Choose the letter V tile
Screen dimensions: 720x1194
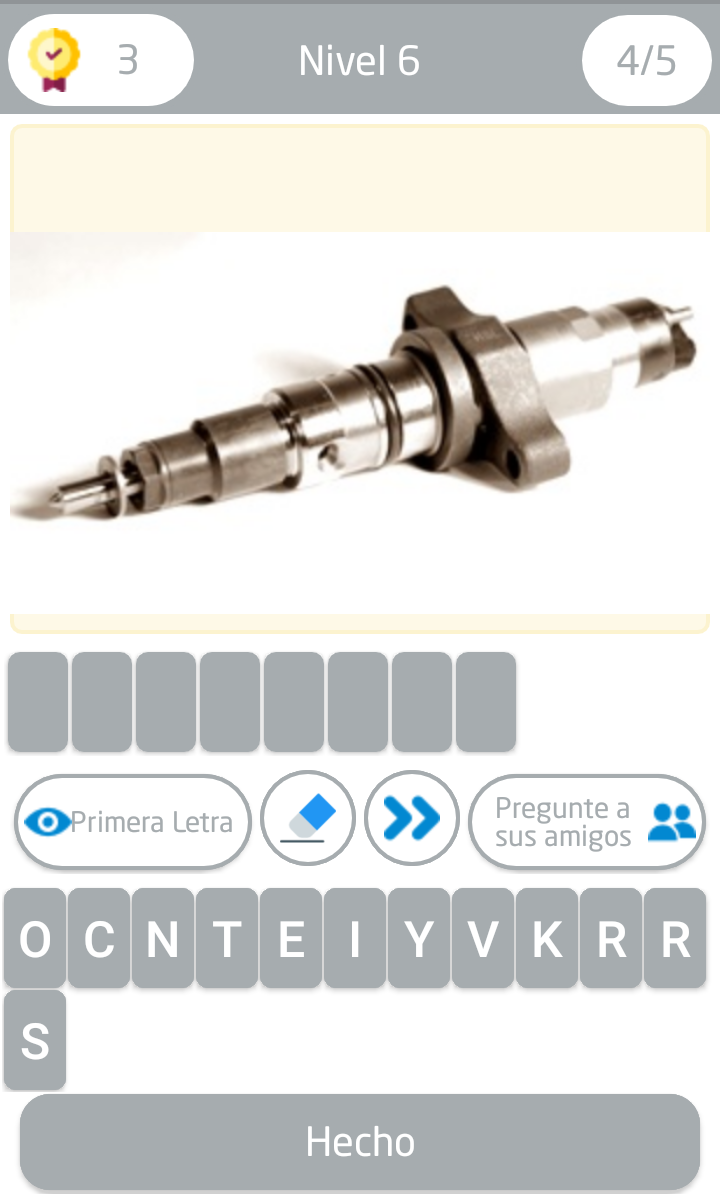[x=483, y=938]
